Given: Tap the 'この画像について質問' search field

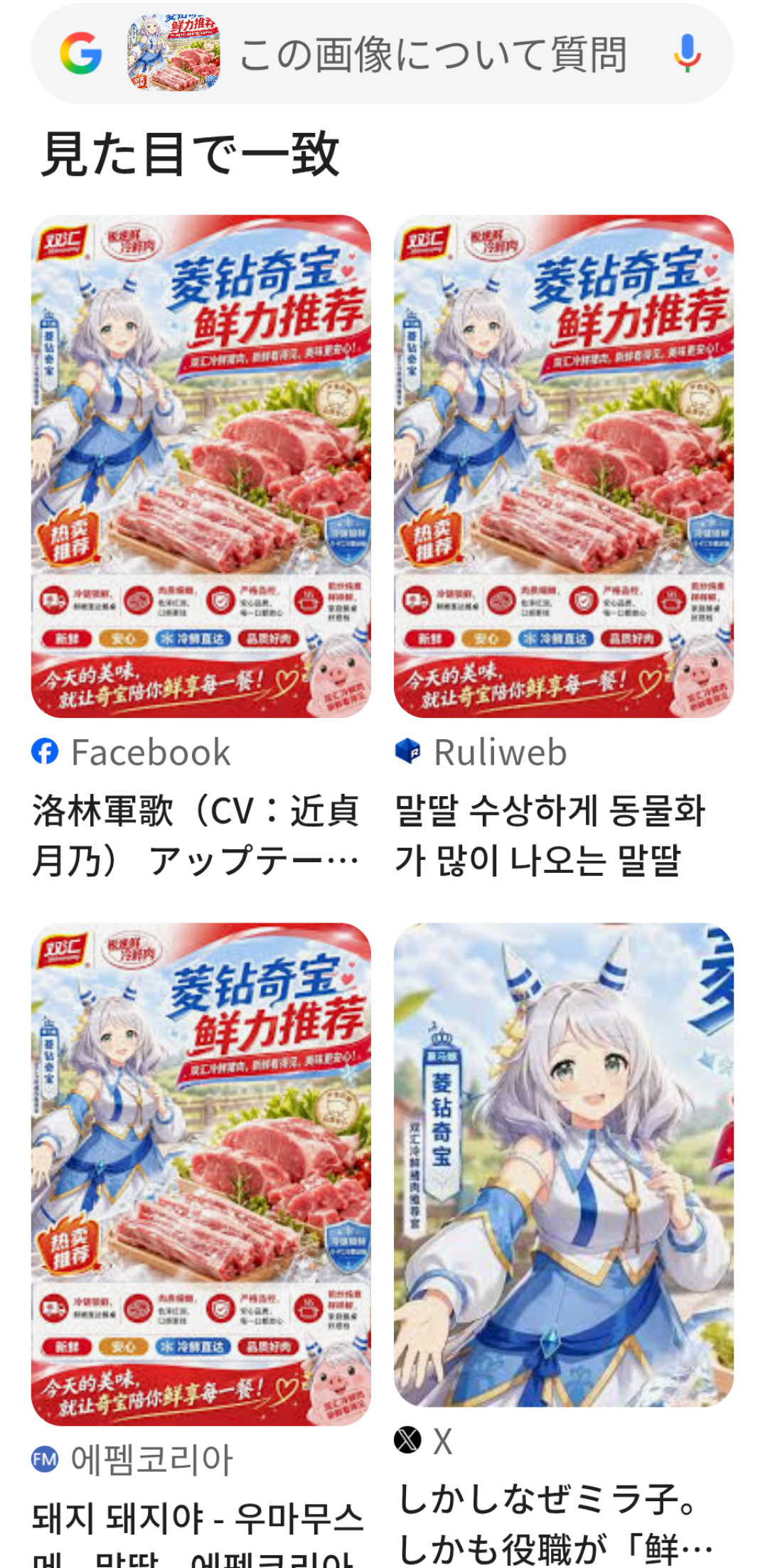Looking at the screenshot, I should point(432,55).
